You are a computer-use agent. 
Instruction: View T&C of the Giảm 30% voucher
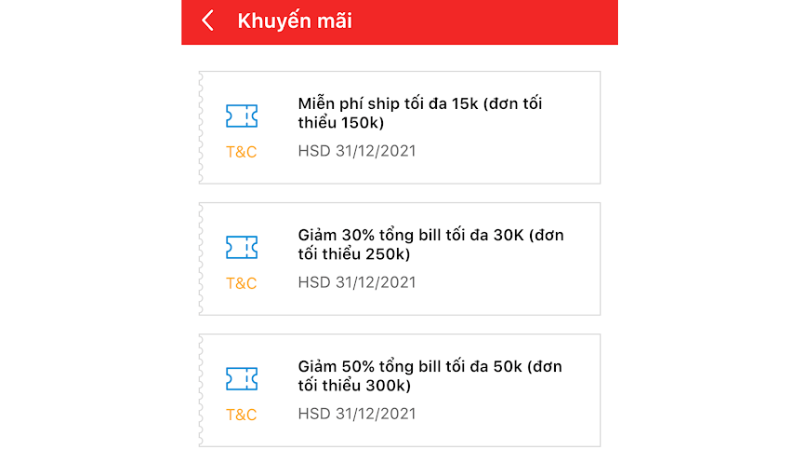tap(241, 283)
